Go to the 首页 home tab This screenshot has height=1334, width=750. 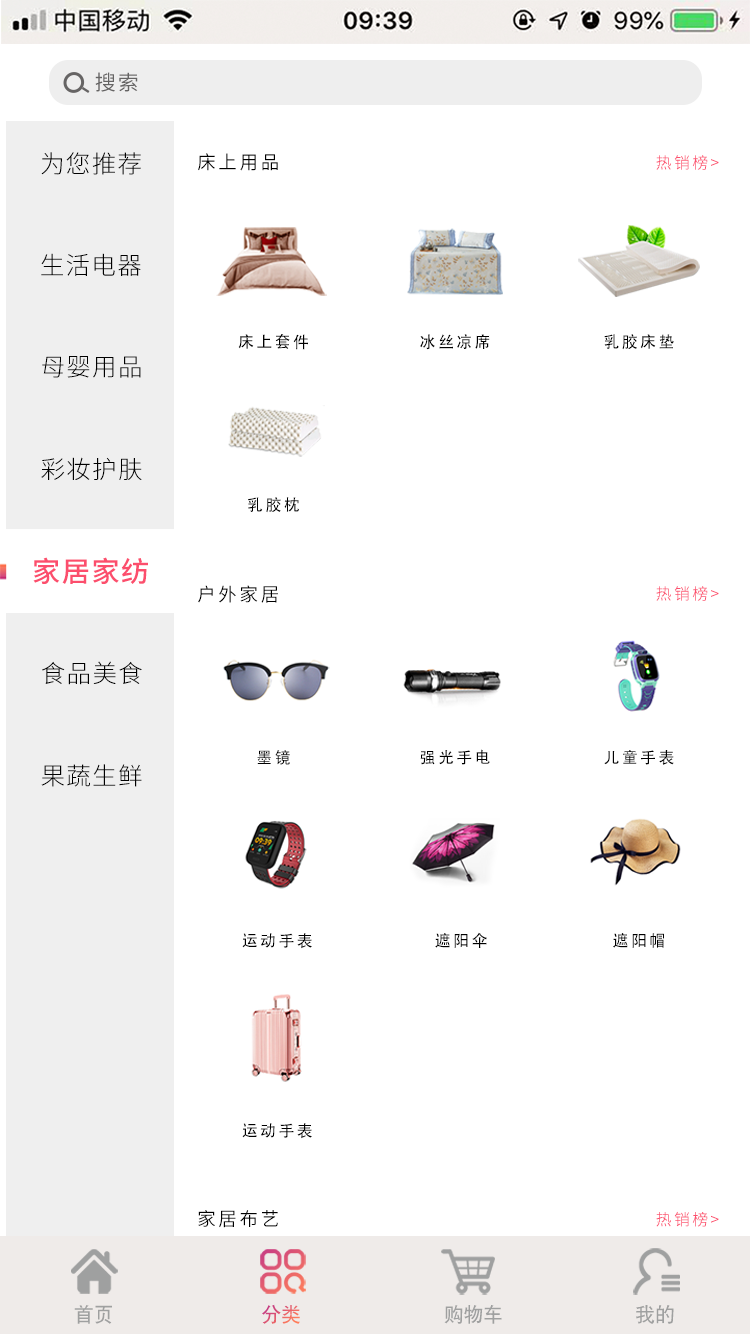(x=94, y=1287)
